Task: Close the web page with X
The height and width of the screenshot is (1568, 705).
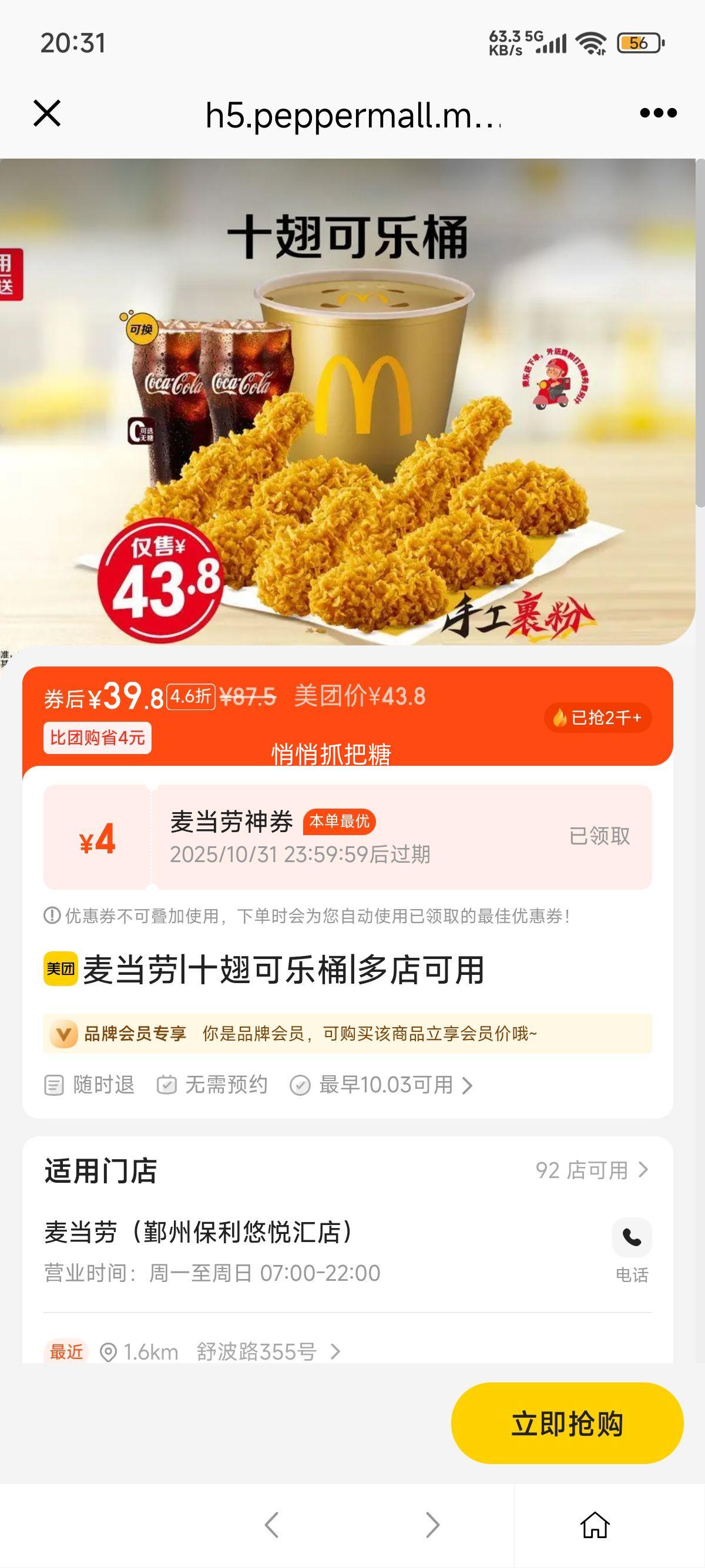Action: [x=47, y=113]
